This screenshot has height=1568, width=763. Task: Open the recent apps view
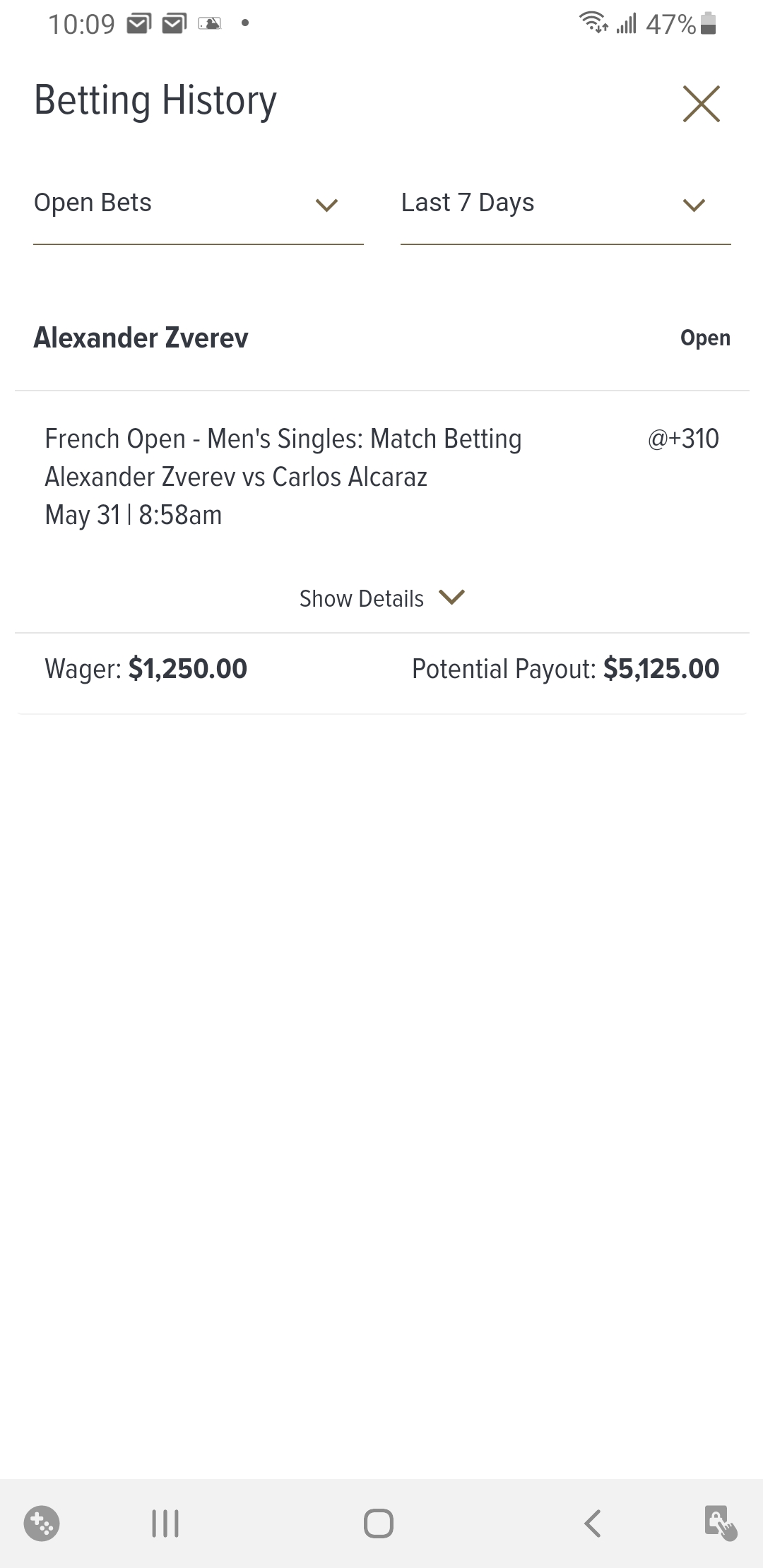165,1524
